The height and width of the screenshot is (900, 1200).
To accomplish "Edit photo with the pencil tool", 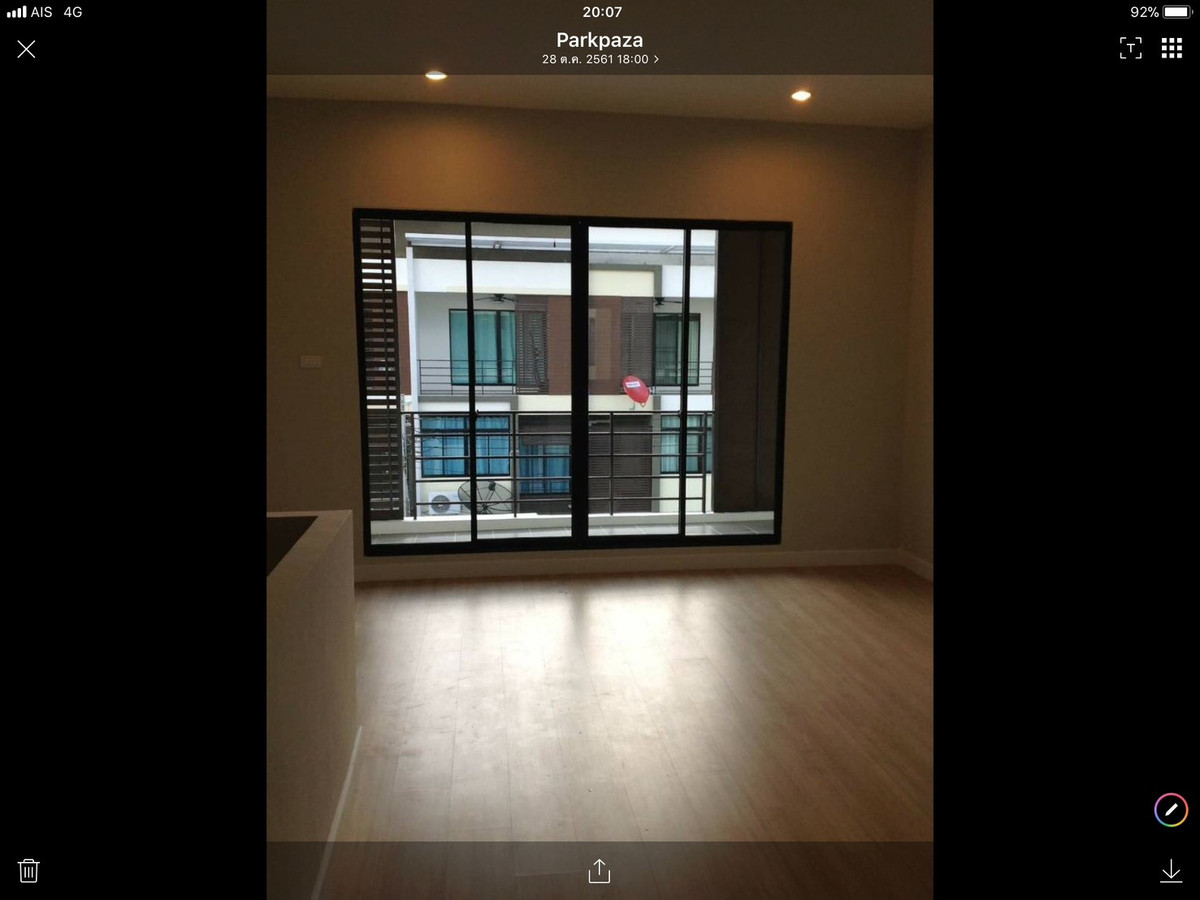I will coord(1171,809).
